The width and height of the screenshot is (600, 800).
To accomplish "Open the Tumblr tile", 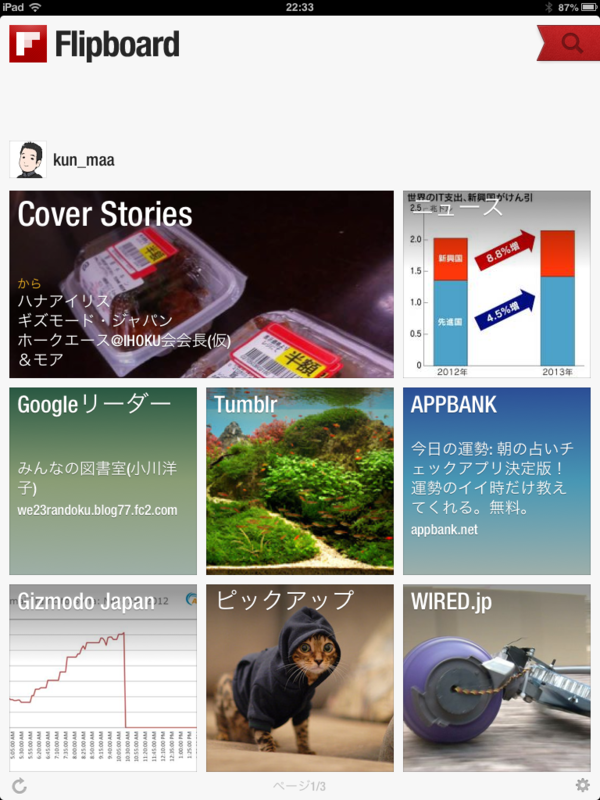I will pyautogui.click(x=300, y=481).
